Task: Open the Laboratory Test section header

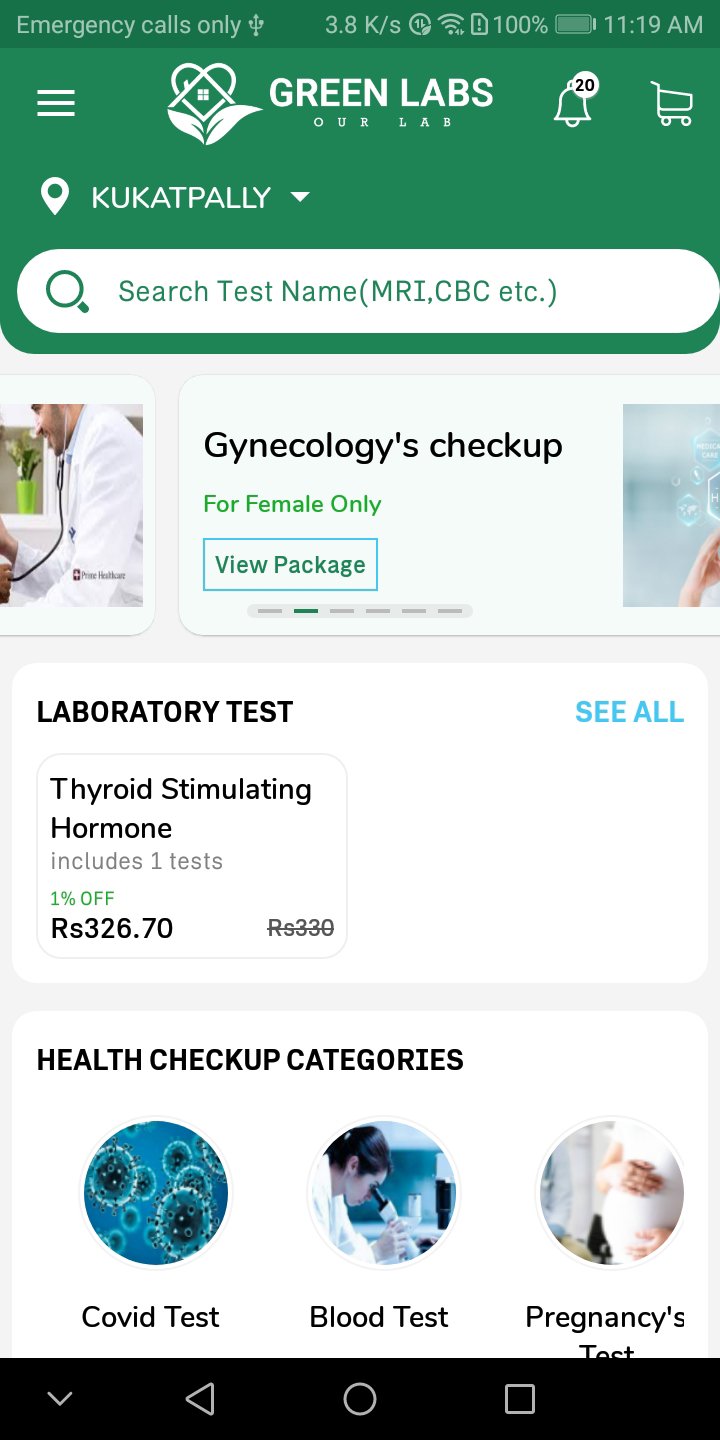Action: (x=164, y=711)
